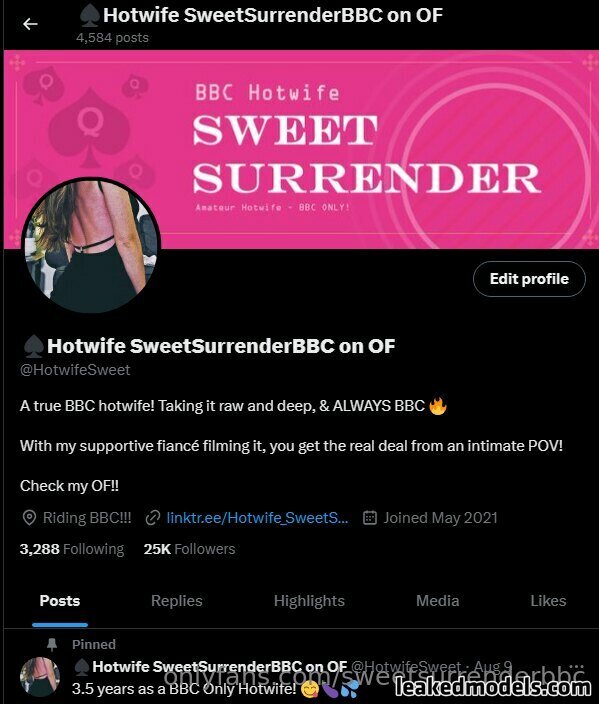
Task: Open the pinned post's more options menu
Action: pos(576,667)
